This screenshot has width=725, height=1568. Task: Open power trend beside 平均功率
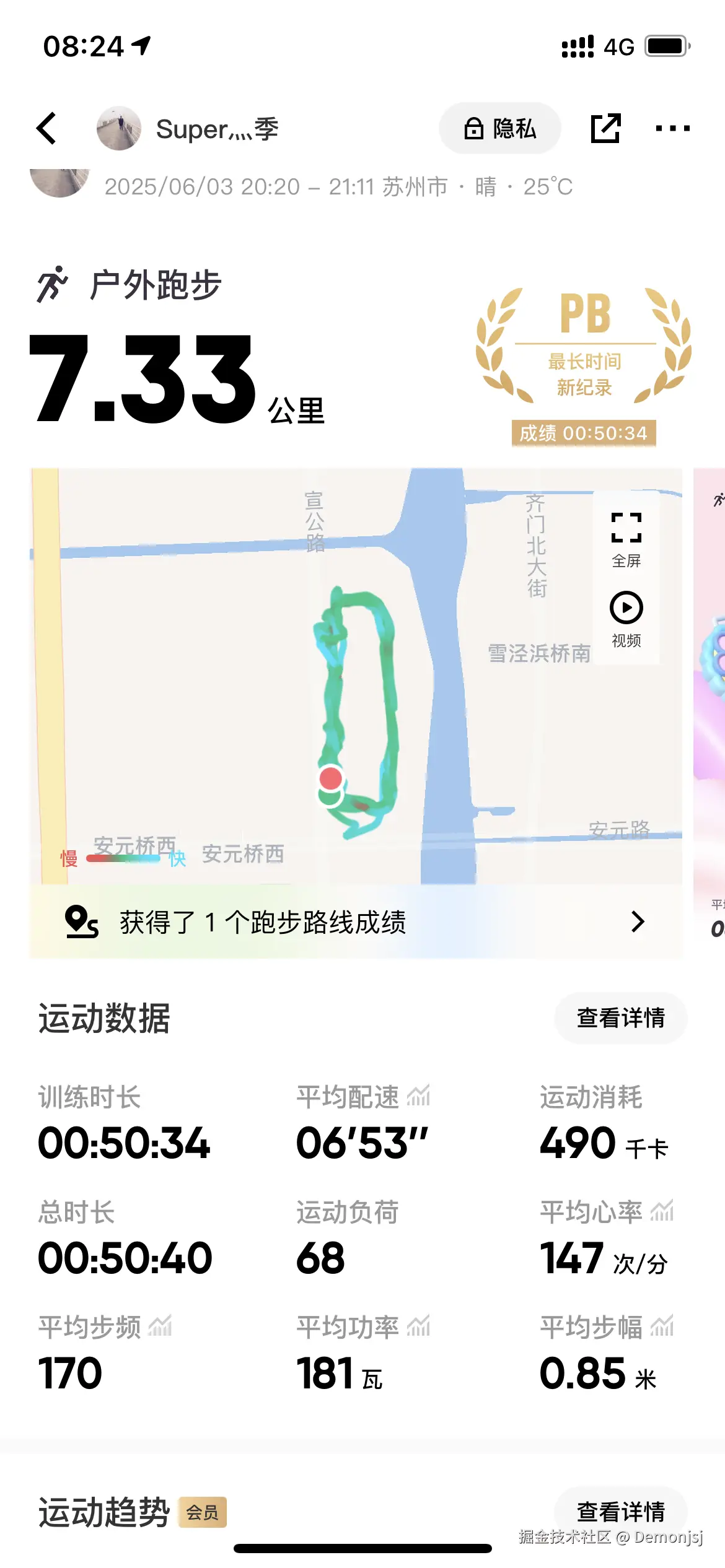point(416,1325)
